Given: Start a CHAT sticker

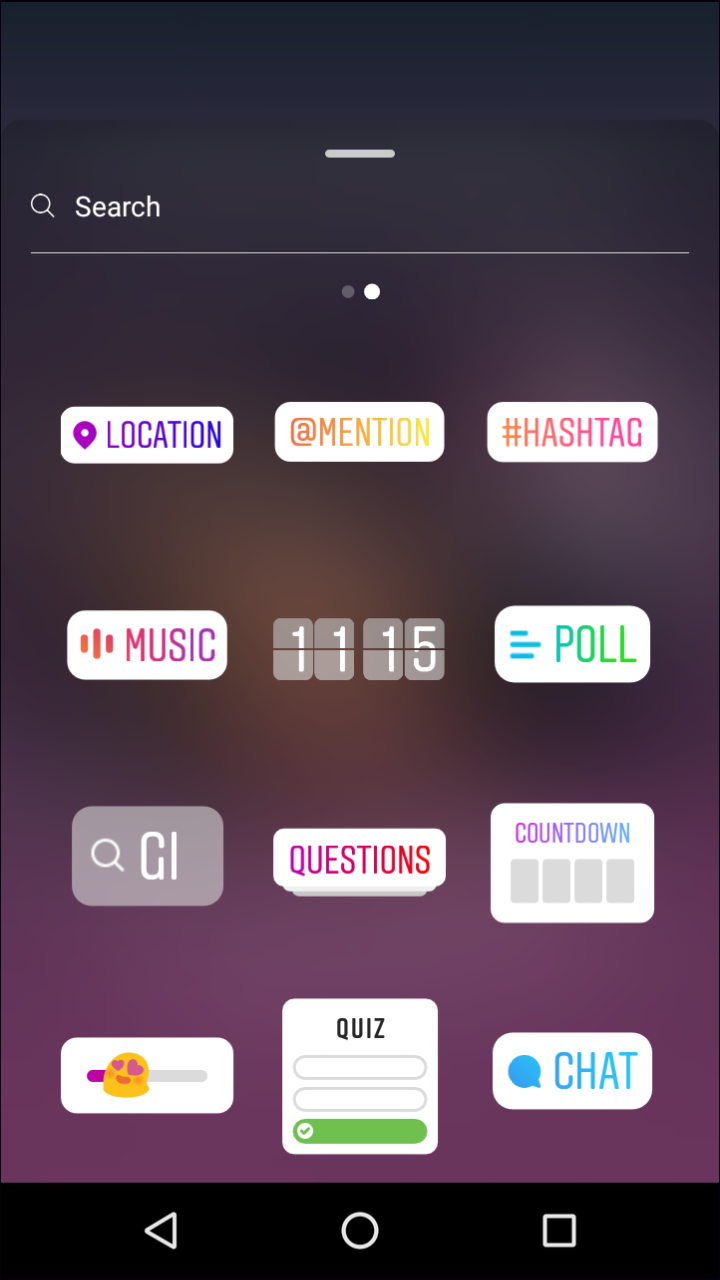Looking at the screenshot, I should pos(572,1070).
